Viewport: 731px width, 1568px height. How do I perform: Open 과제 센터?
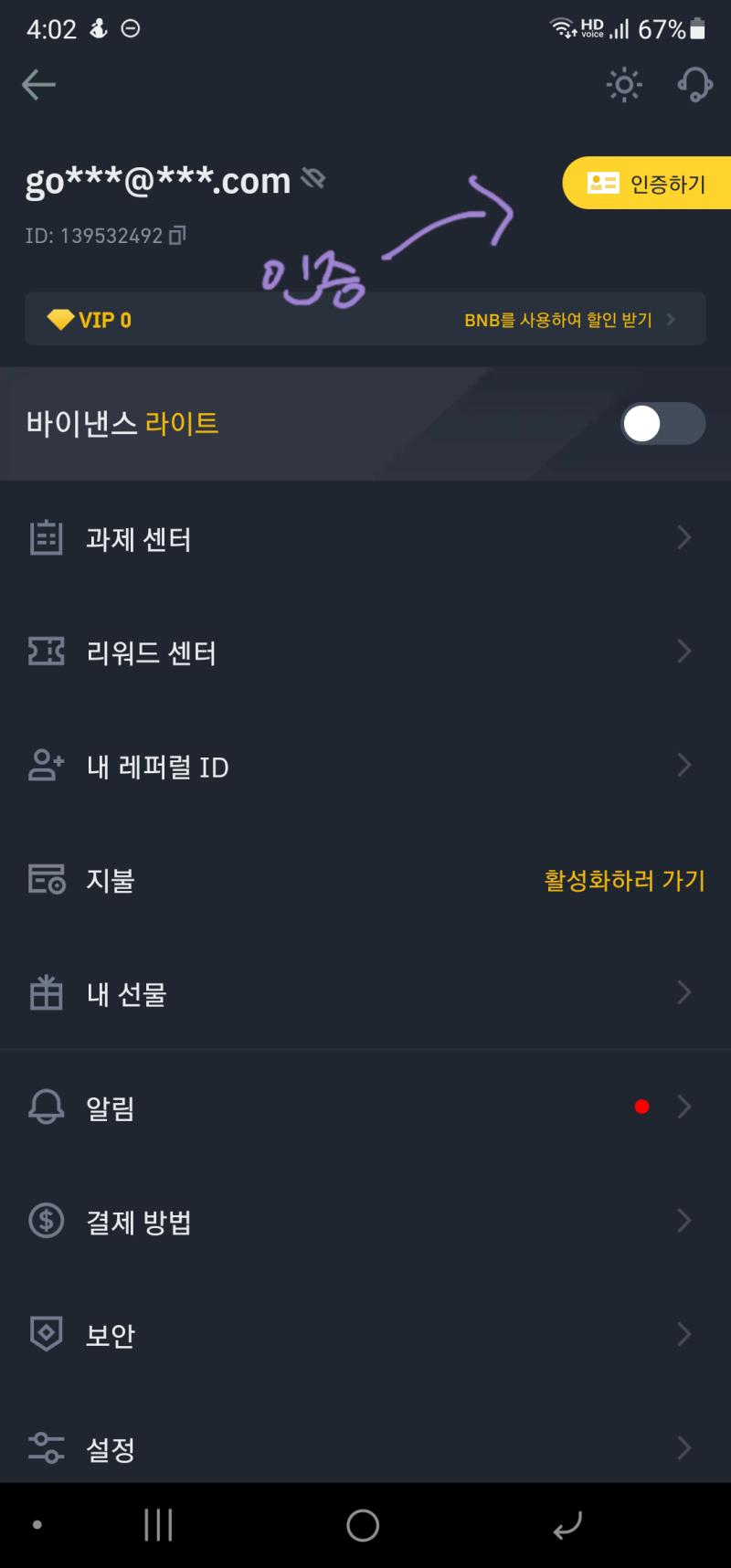coord(365,539)
